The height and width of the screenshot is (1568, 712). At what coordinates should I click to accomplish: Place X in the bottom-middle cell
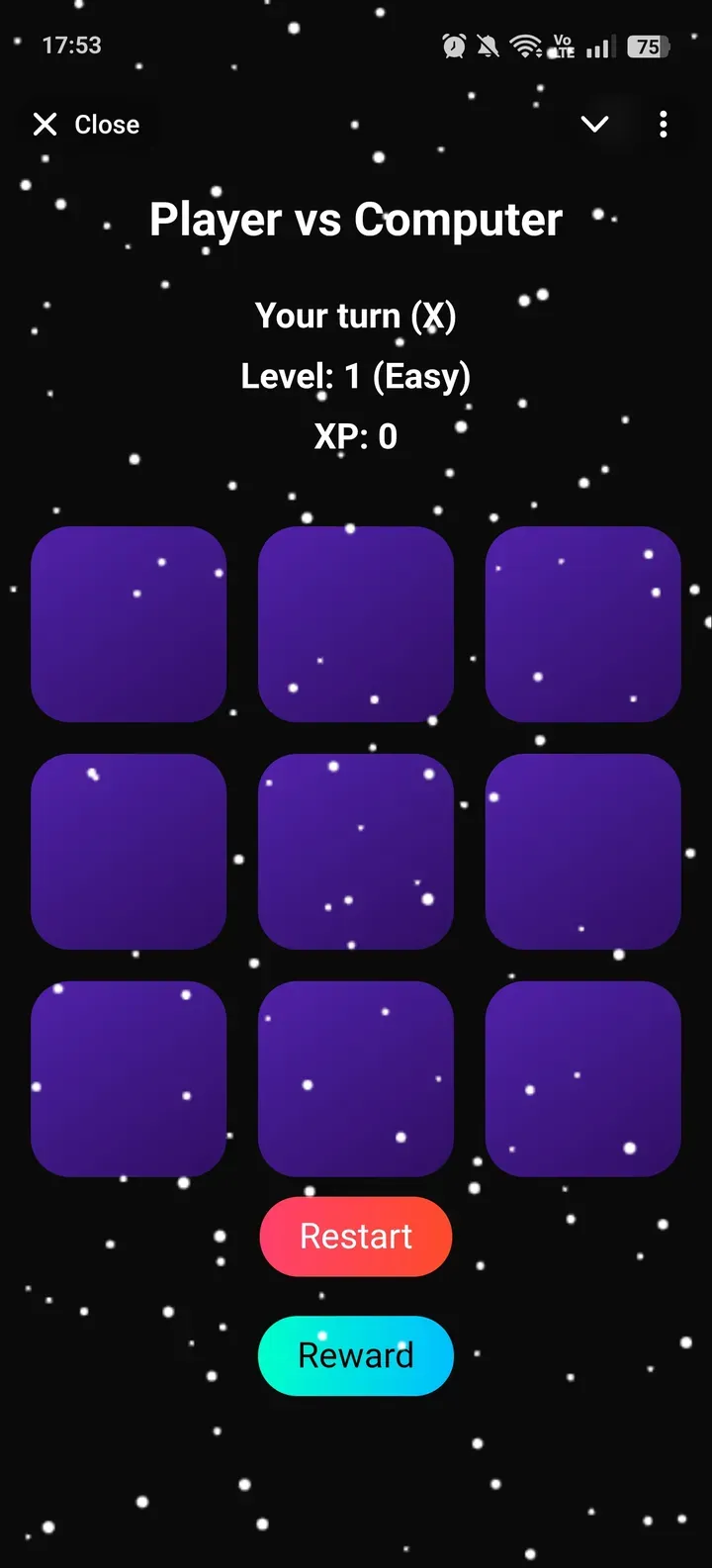click(x=356, y=1079)
